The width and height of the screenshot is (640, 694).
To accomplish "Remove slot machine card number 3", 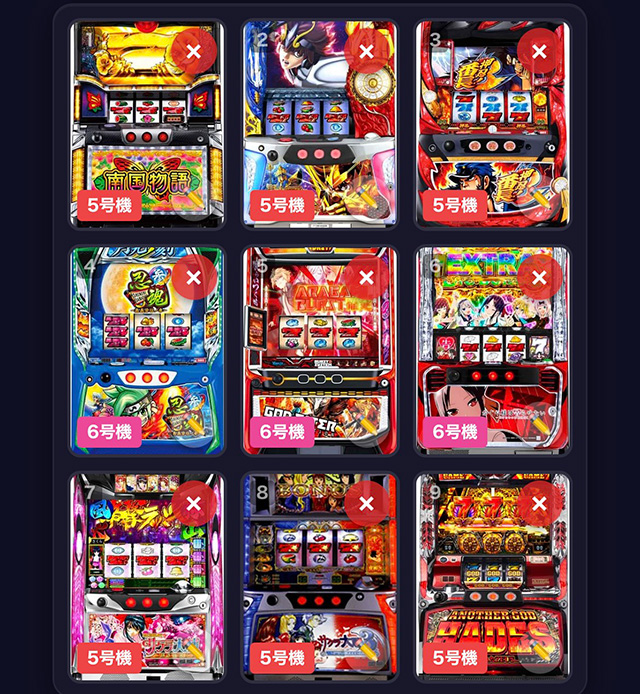I will [539, 52].
